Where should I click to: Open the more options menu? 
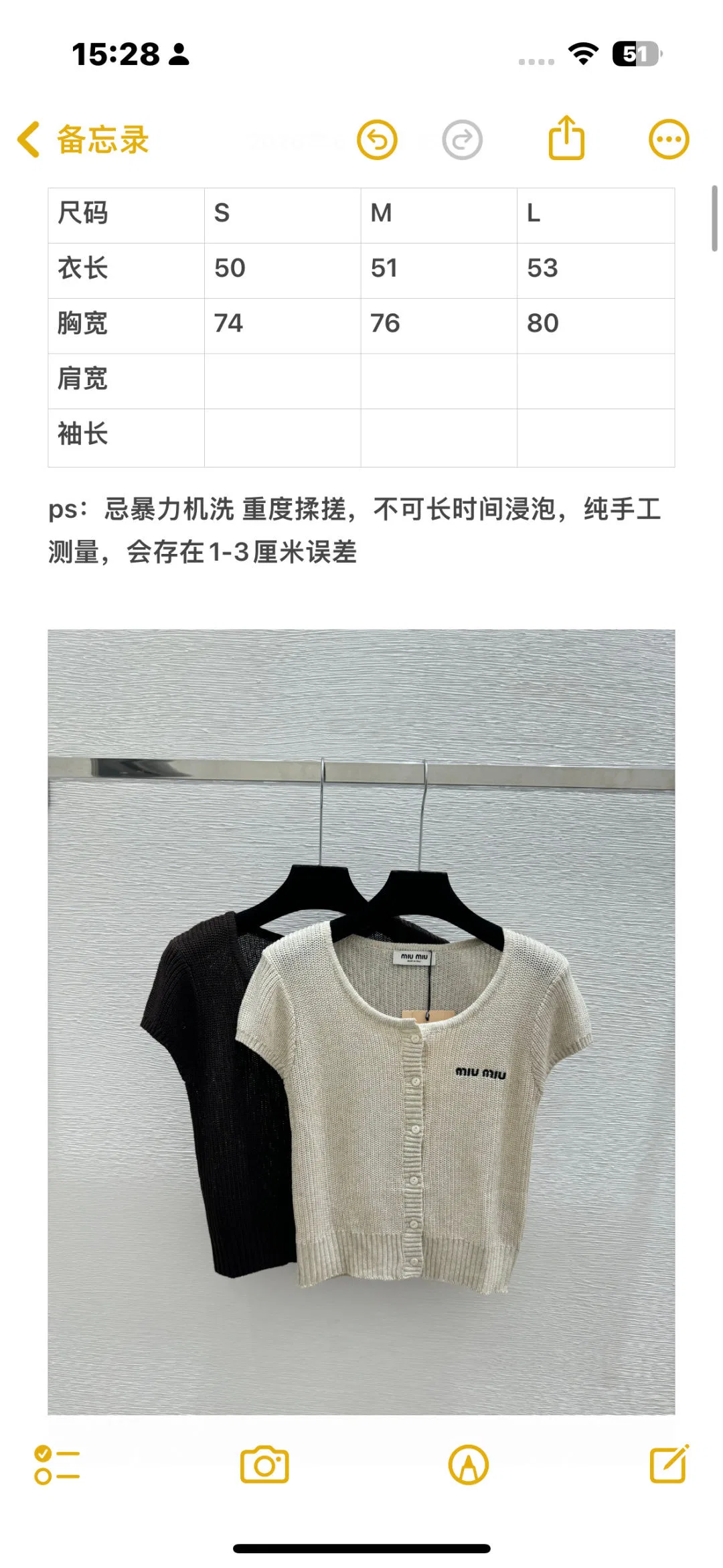coord(669,140)
